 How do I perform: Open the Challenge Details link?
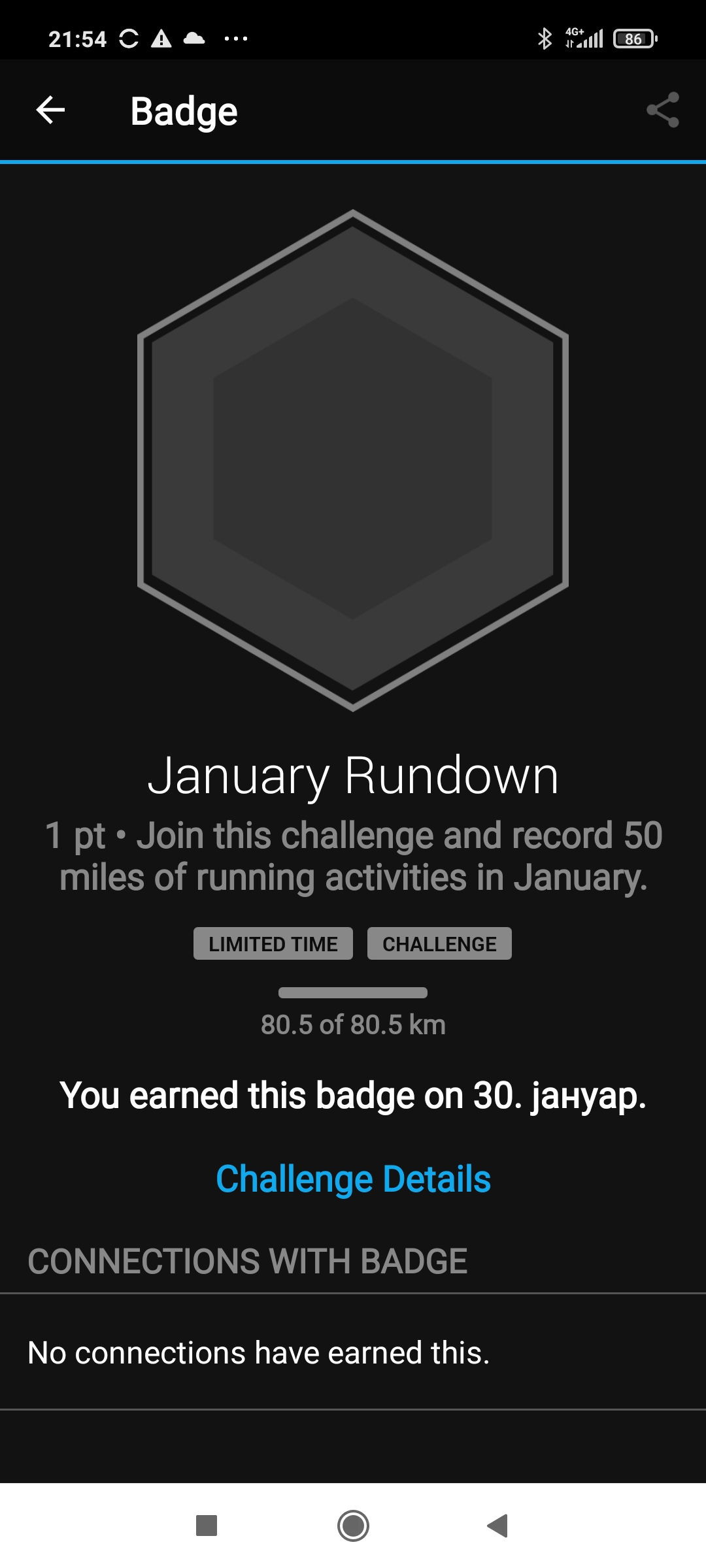pos(353,1179)
